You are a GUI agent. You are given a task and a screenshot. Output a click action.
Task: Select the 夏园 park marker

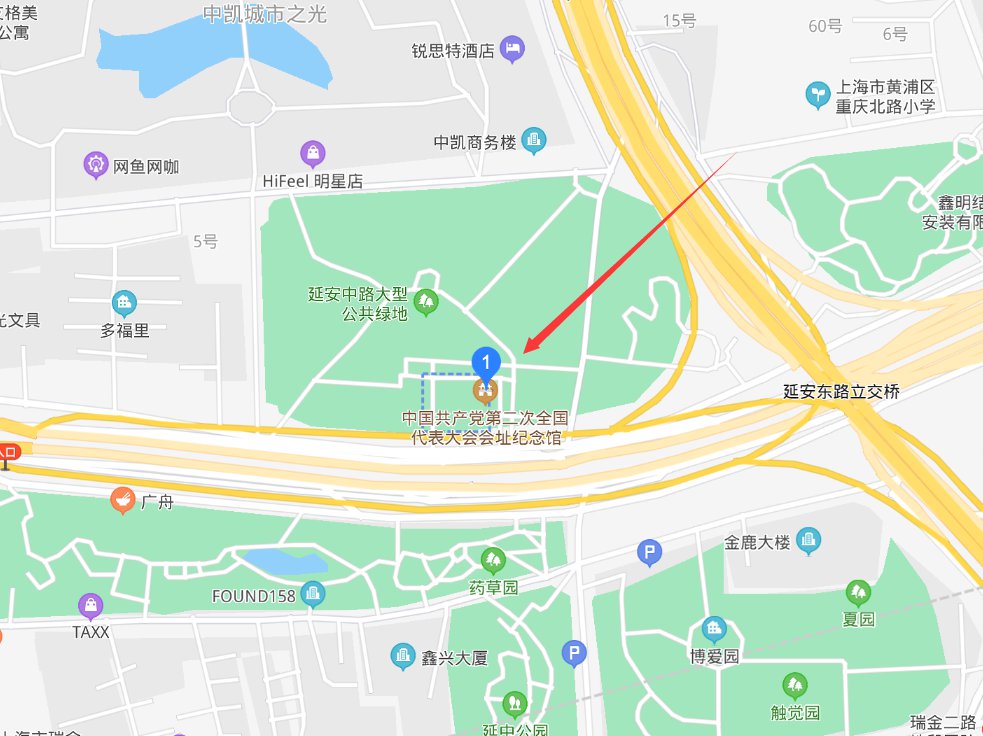[857, 593]
